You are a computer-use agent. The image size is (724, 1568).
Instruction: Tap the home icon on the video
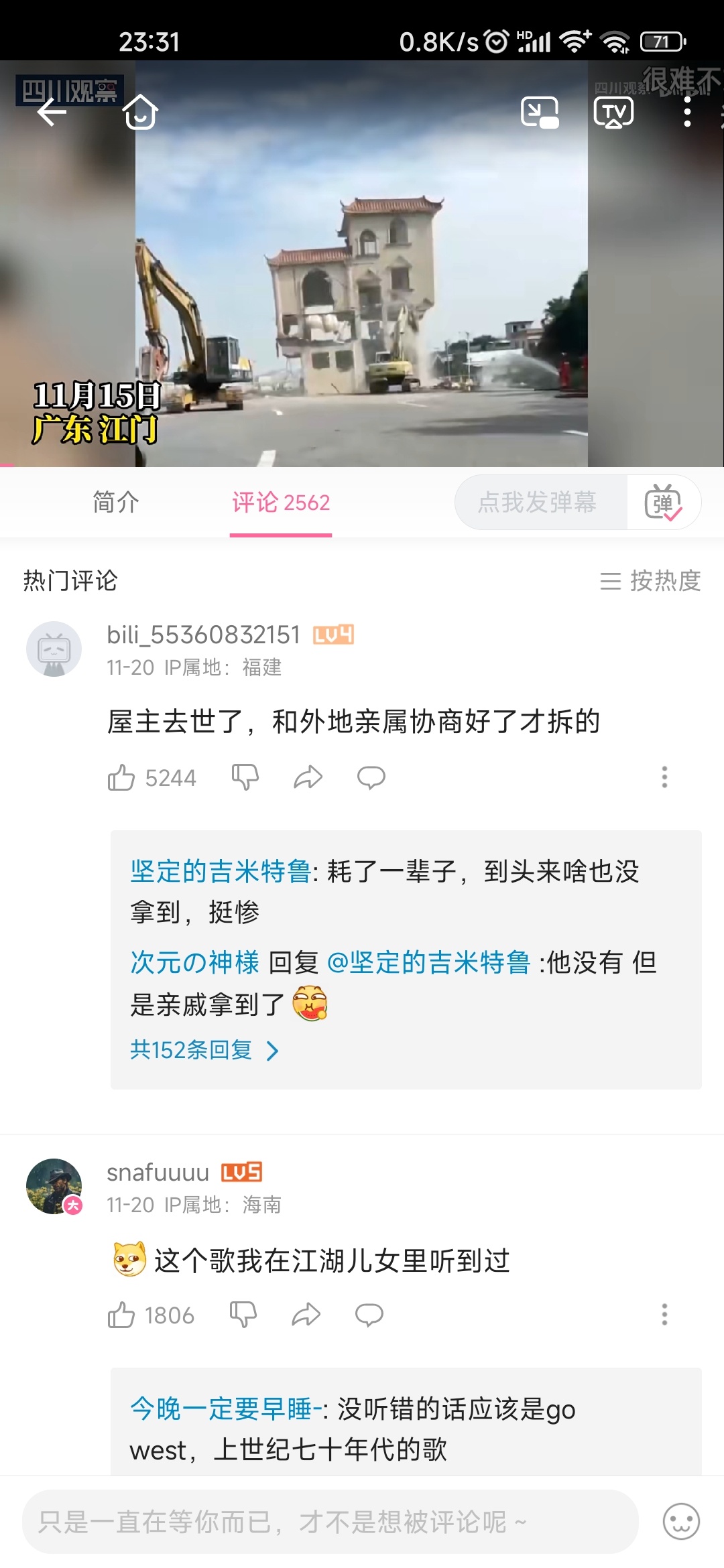click(x=140, y=112)
